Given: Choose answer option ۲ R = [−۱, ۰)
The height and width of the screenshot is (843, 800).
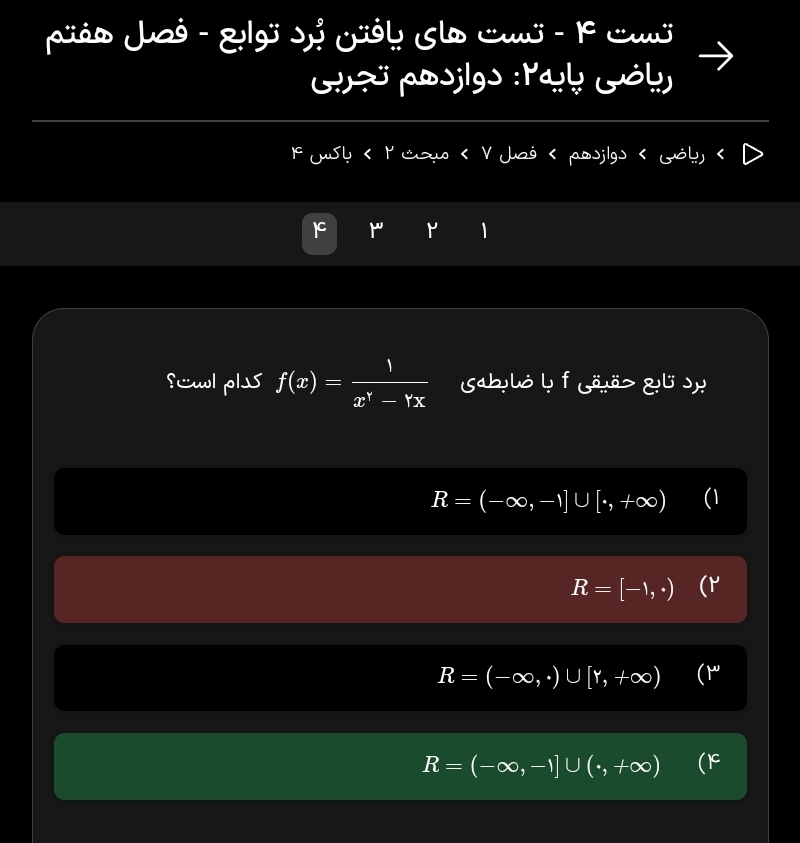Looking at the screenshot, I should tap(400, 589).
